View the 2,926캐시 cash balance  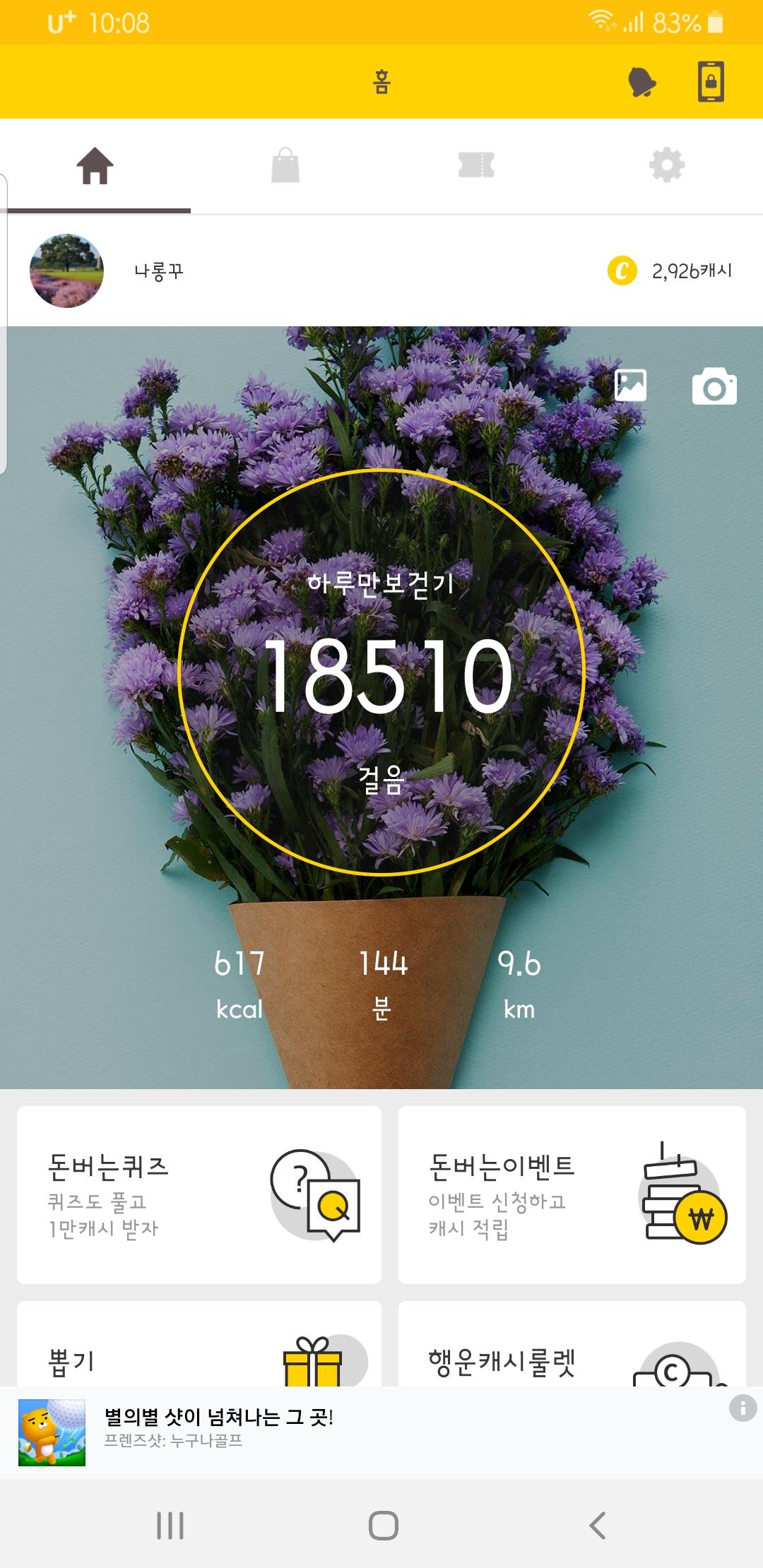[x=670, y=271]
